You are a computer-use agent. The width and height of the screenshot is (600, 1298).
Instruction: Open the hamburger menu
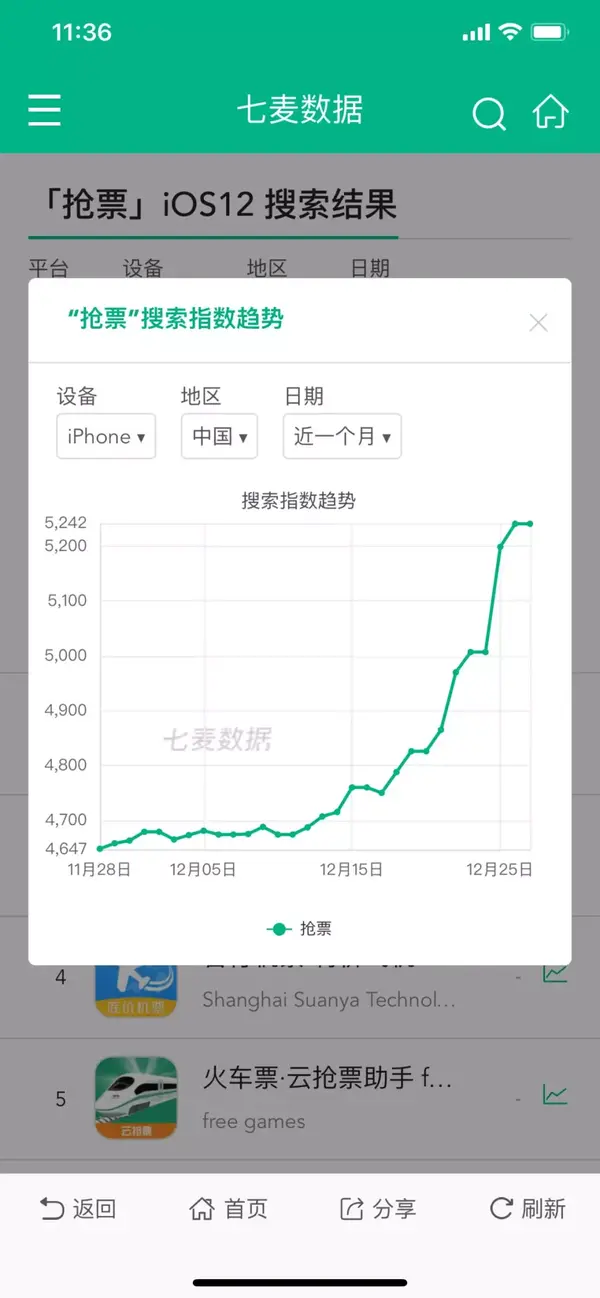tap(44, 110)
